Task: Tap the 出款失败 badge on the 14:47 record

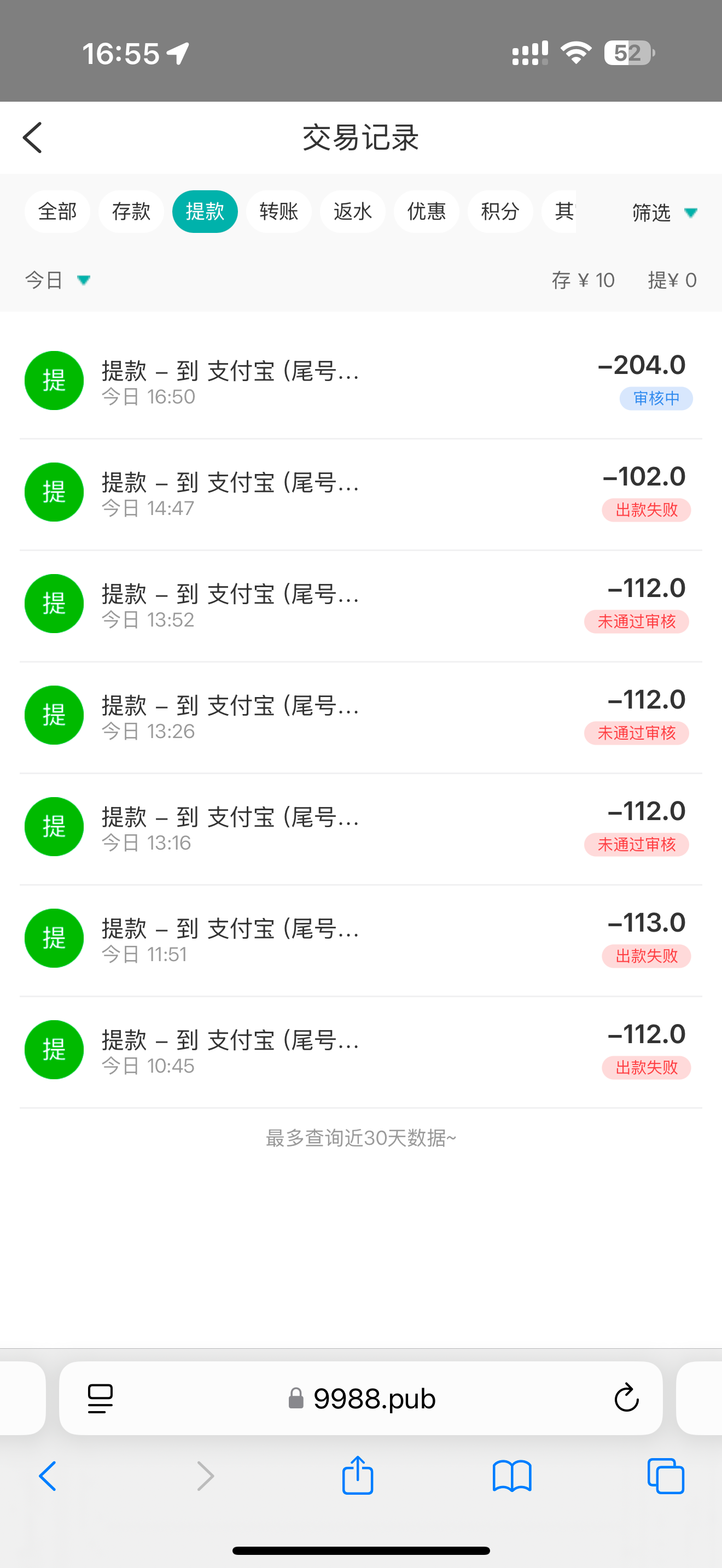Action: click(x=646, y=511)
